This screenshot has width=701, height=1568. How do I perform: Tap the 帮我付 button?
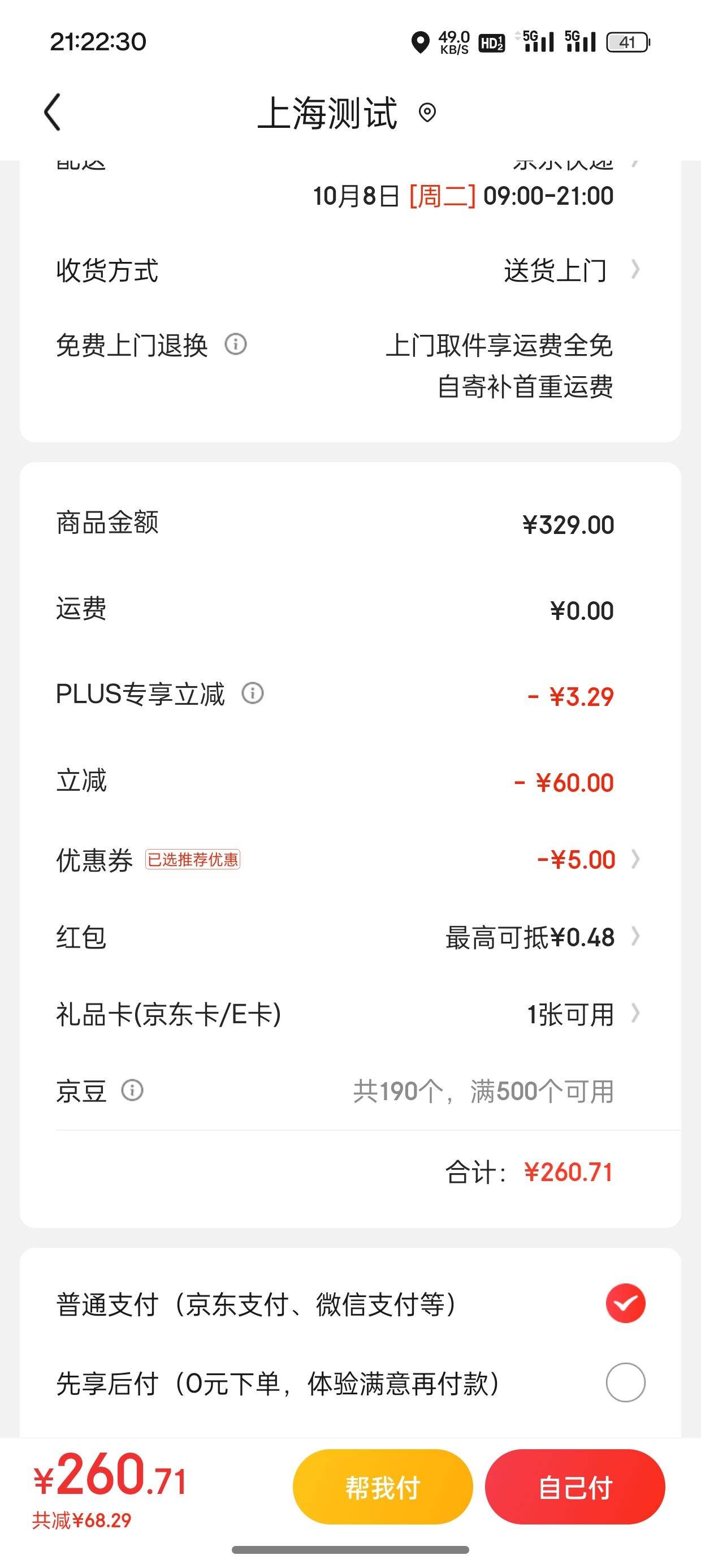383,1487
